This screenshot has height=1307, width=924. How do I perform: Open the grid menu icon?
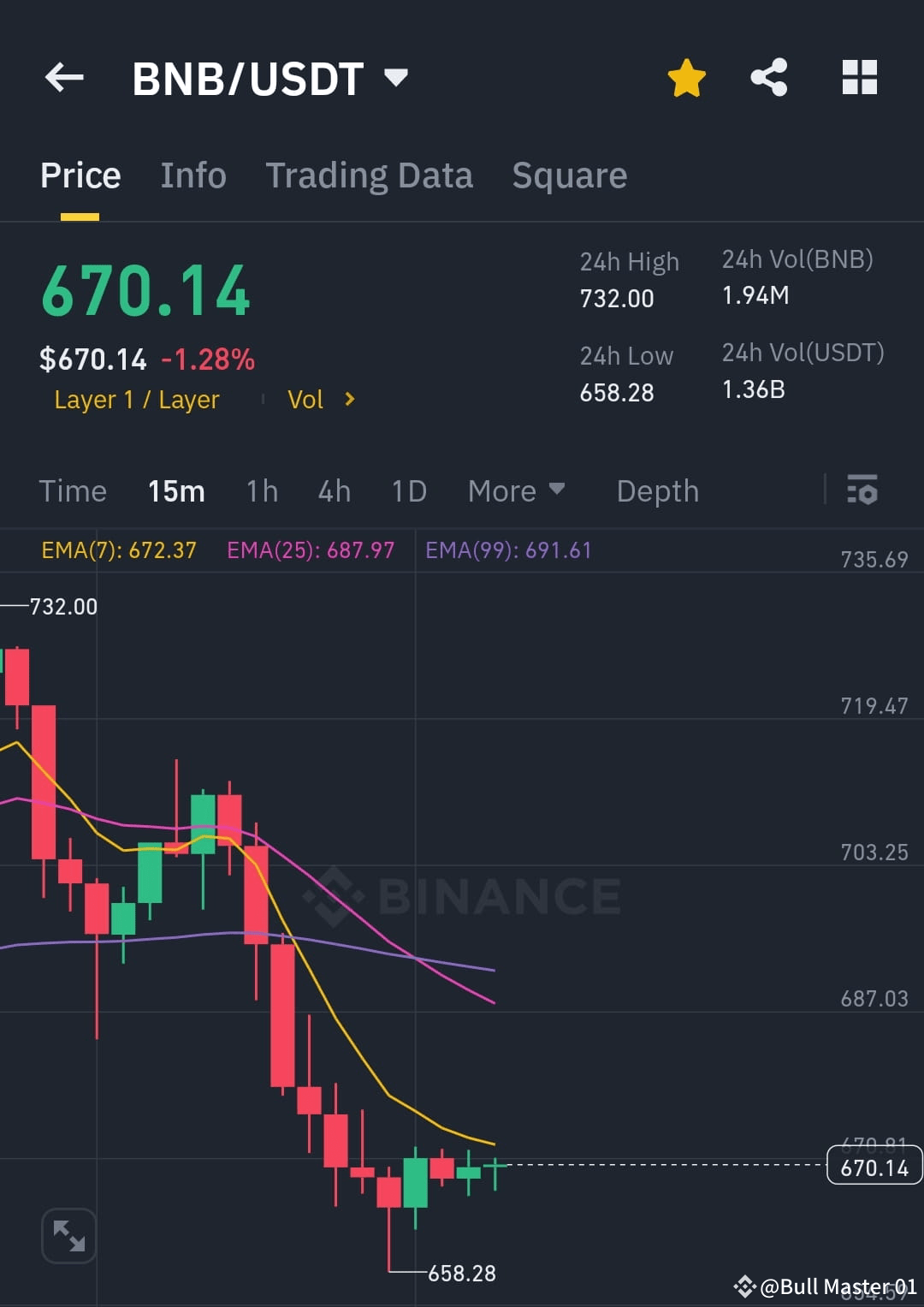coord(859,77)
